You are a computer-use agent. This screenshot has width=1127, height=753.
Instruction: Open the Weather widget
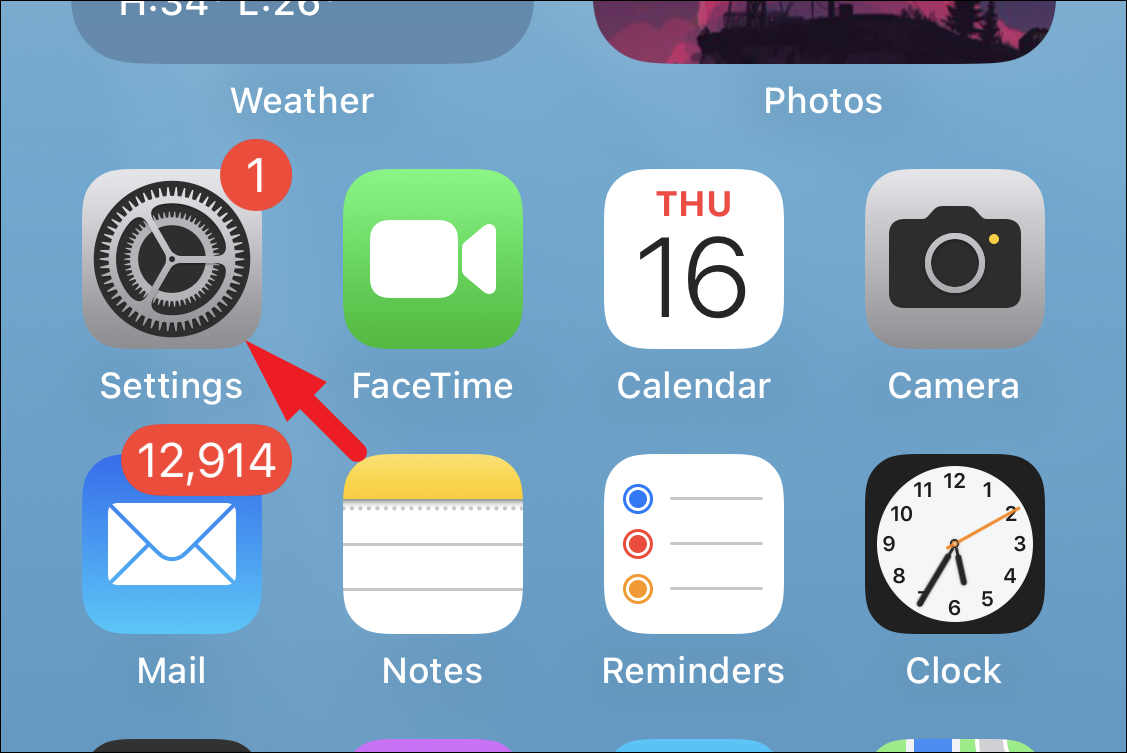302,30
